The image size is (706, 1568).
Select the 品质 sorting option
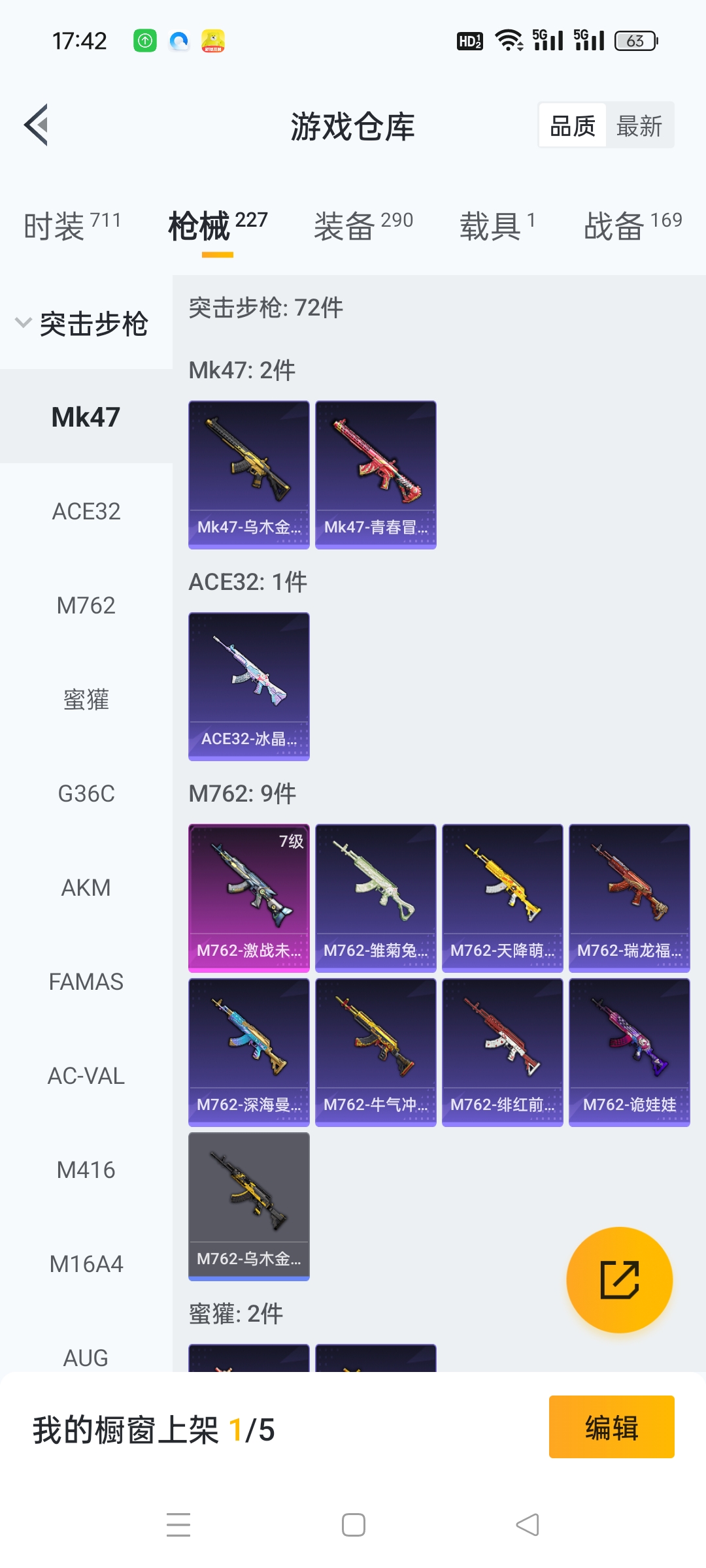pos(573,125)
